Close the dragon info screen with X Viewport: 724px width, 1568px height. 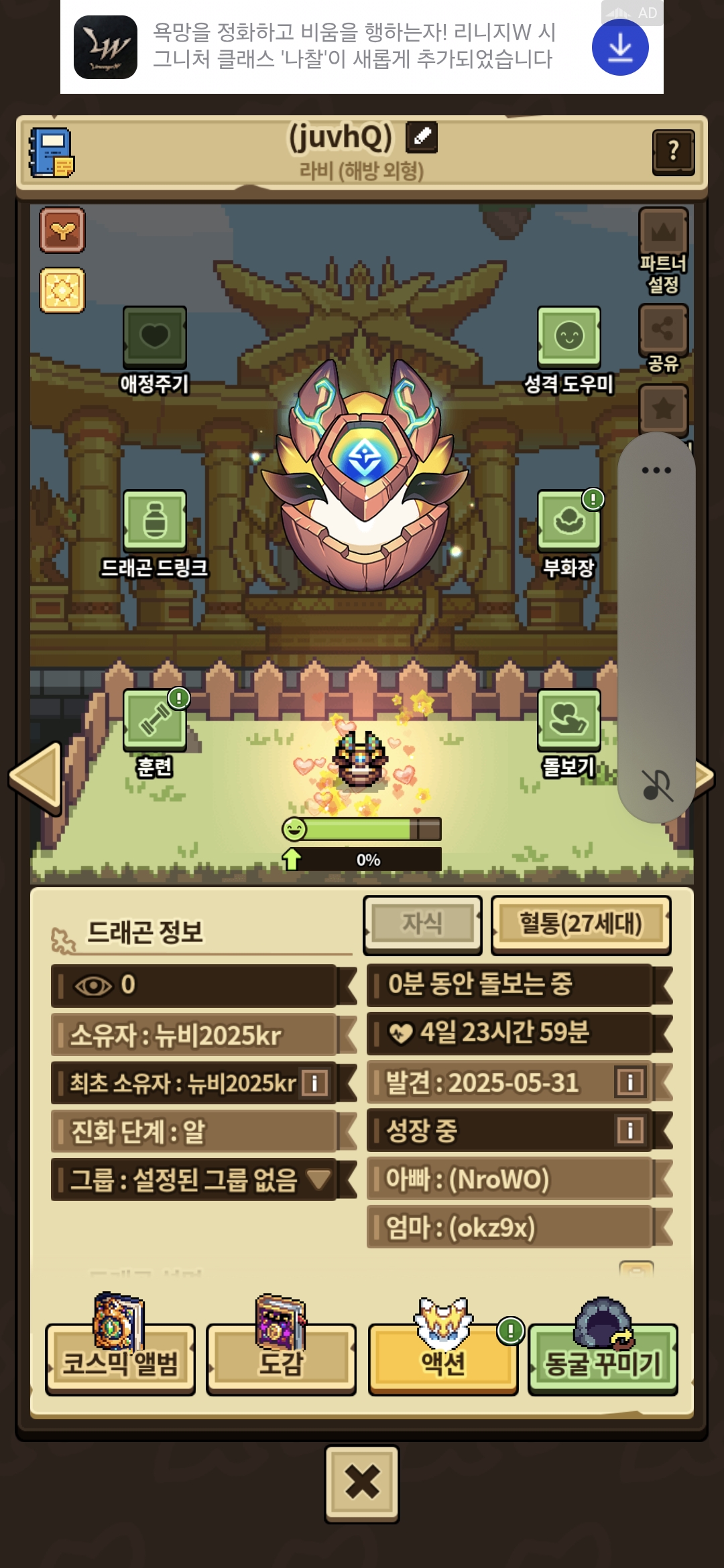pyautogui.click(x=362, y=1482)
